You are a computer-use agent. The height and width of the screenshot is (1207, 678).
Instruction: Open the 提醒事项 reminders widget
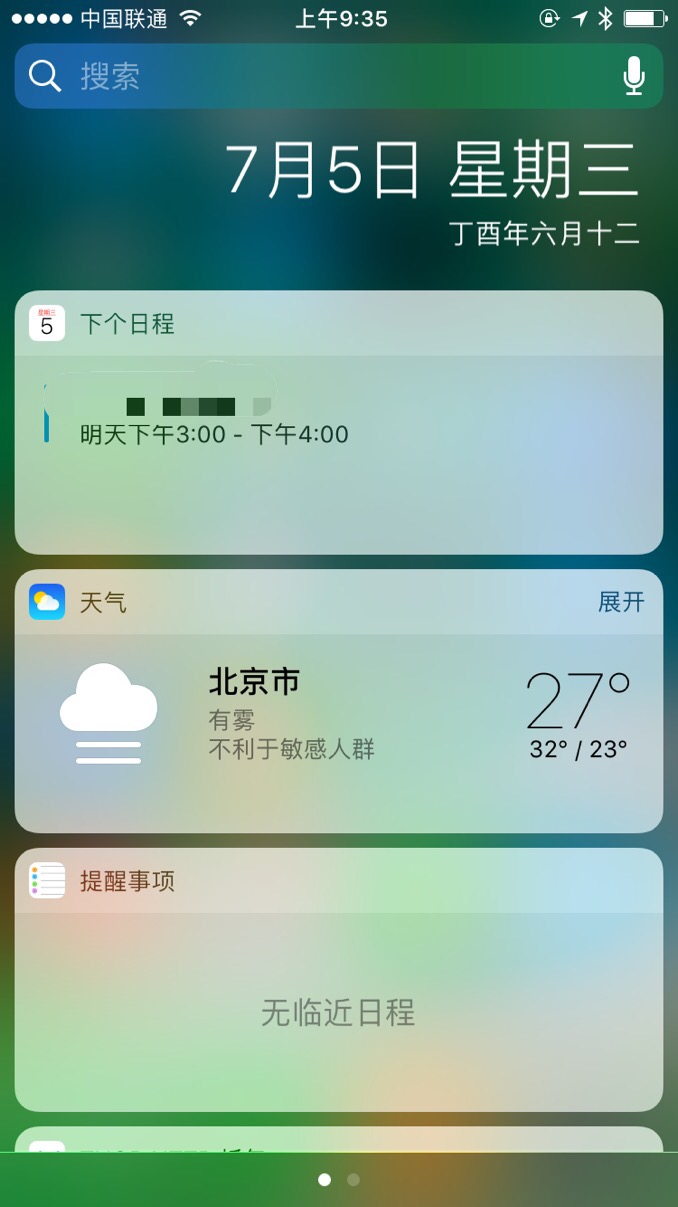[x=339, y=980]
